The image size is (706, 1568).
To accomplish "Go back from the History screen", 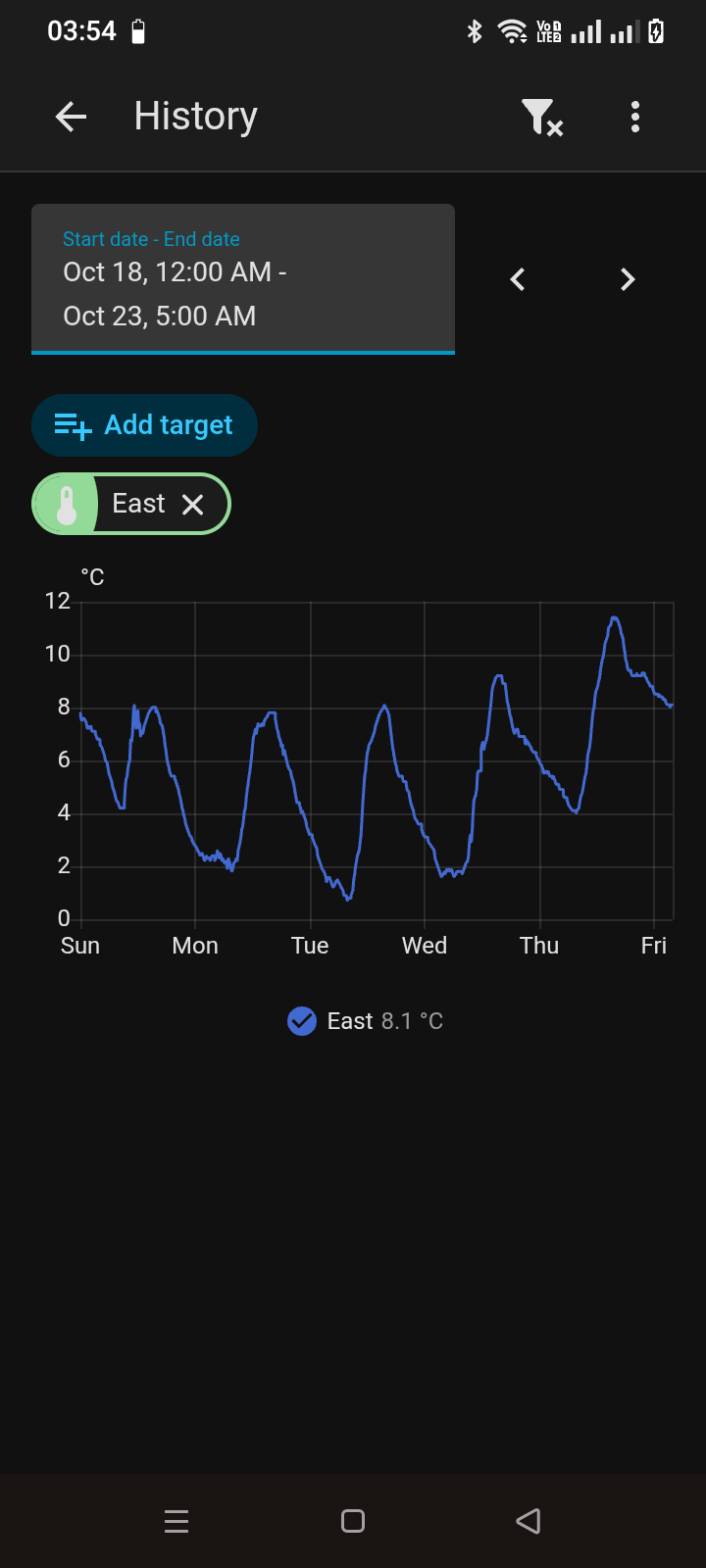I will click(71, 118).
